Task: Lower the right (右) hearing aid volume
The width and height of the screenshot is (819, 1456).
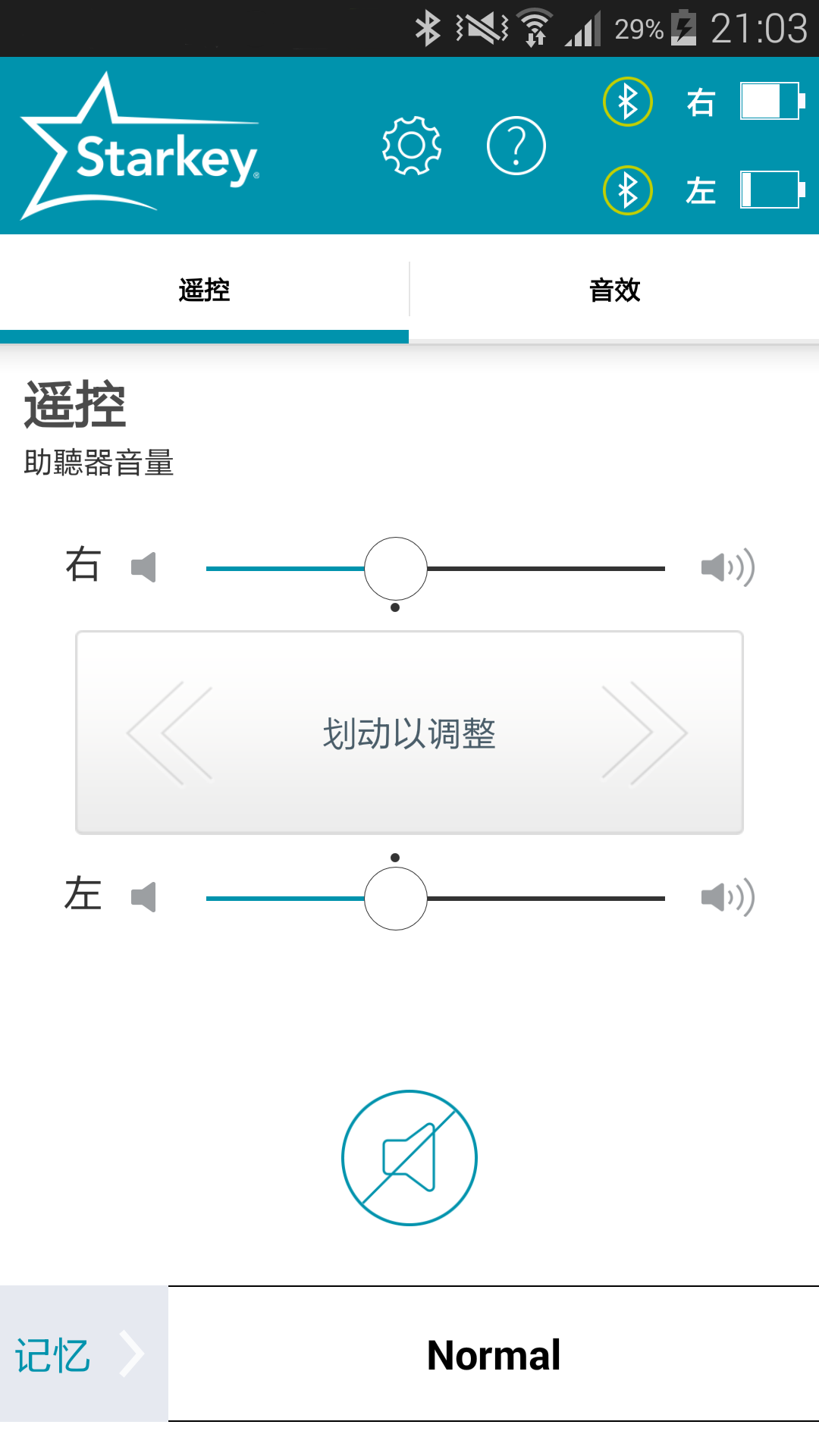Action: point(143,568)
